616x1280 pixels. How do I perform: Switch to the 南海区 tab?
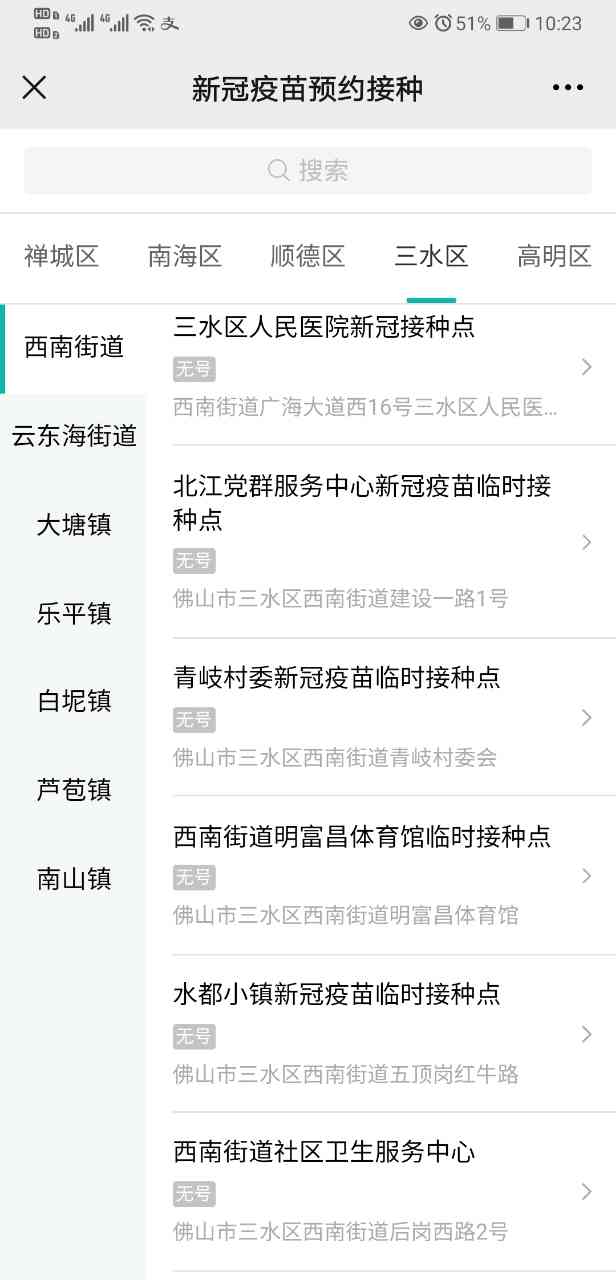tap(185, 257)
